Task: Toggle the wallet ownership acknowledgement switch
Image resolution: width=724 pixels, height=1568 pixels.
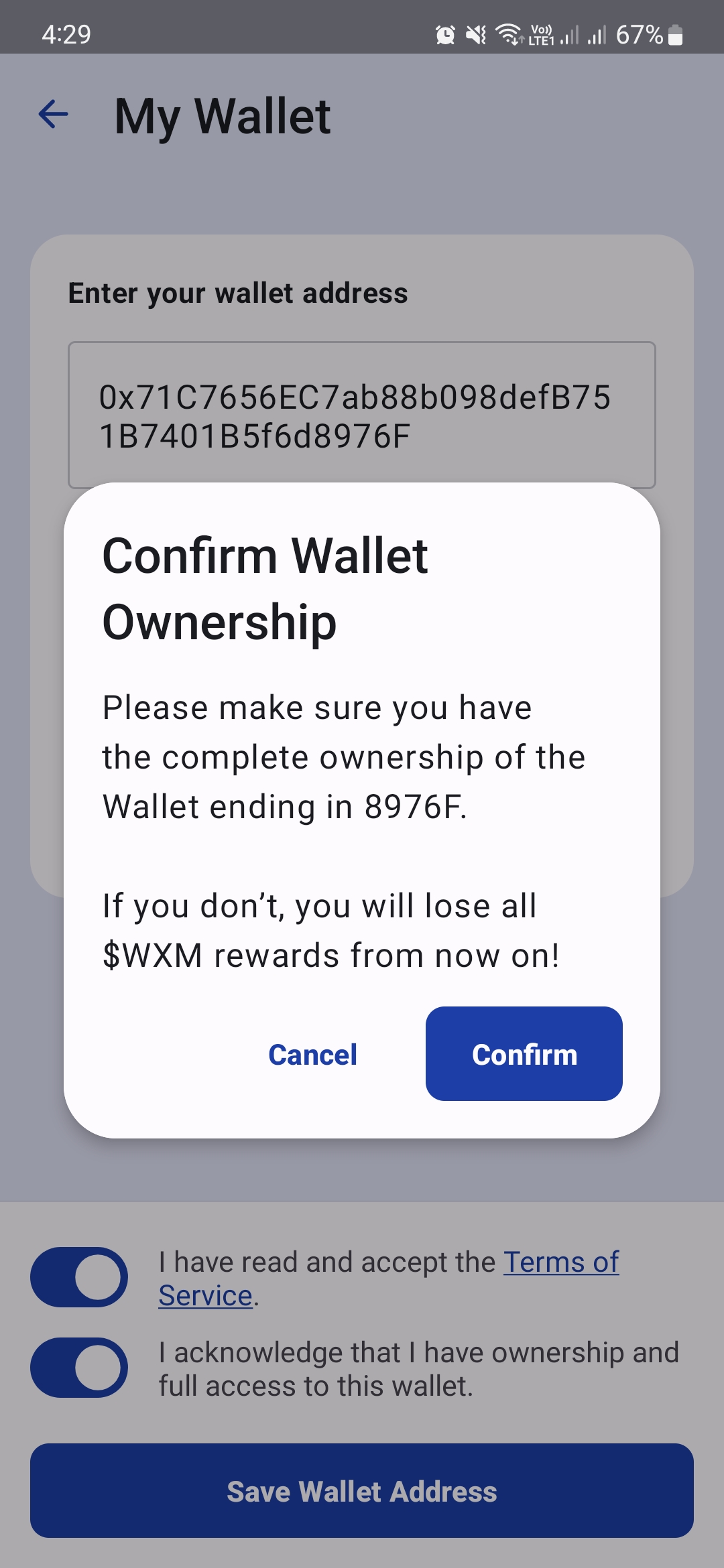Action: click(79, 1368)
